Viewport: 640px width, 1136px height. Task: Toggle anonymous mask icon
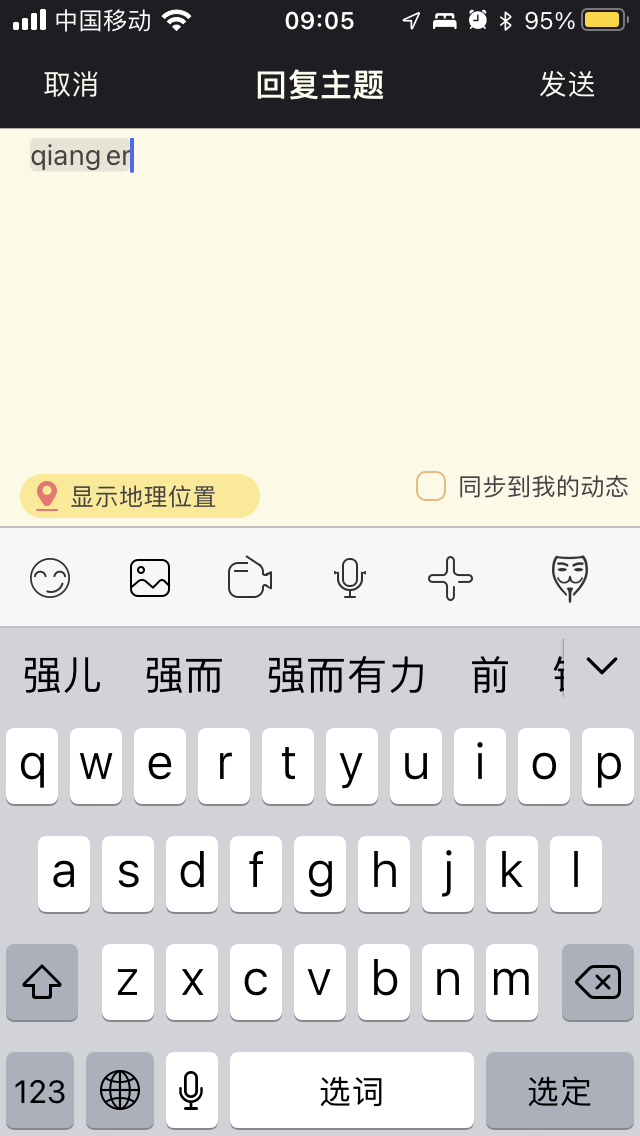(570, 578)
